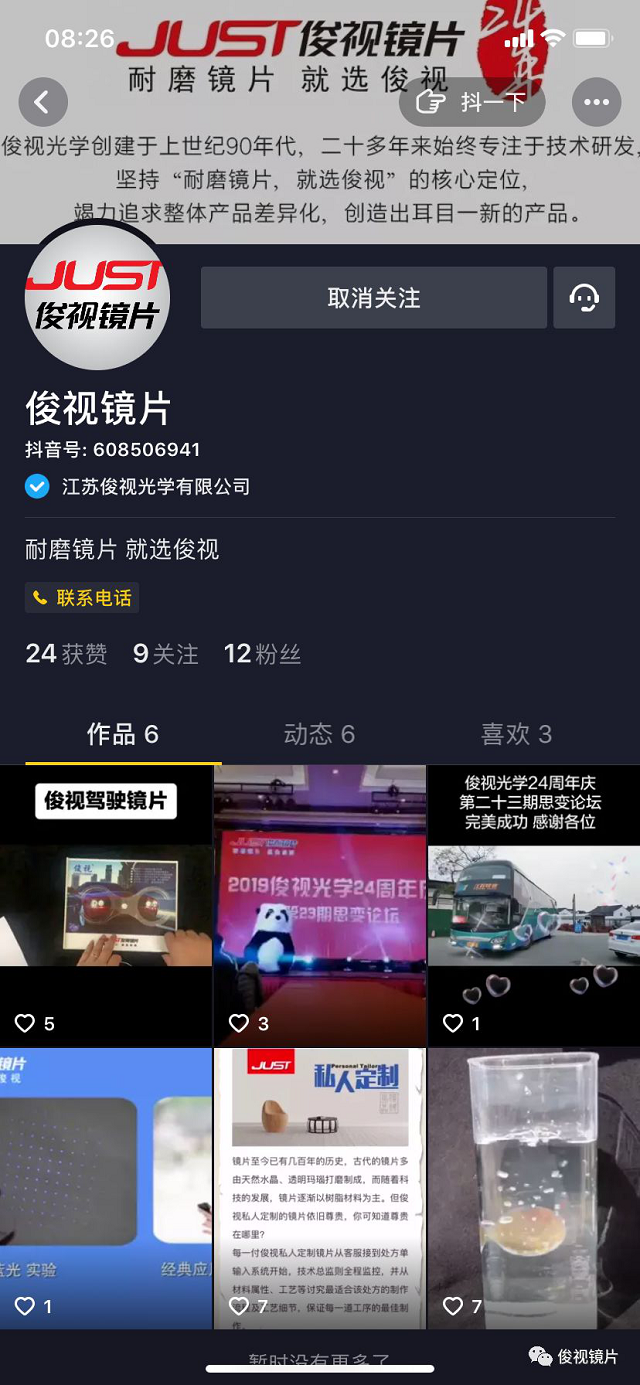Switch to the 喜欢 3 tab
The image size is (640, 1385).
[x=516, y=735]
